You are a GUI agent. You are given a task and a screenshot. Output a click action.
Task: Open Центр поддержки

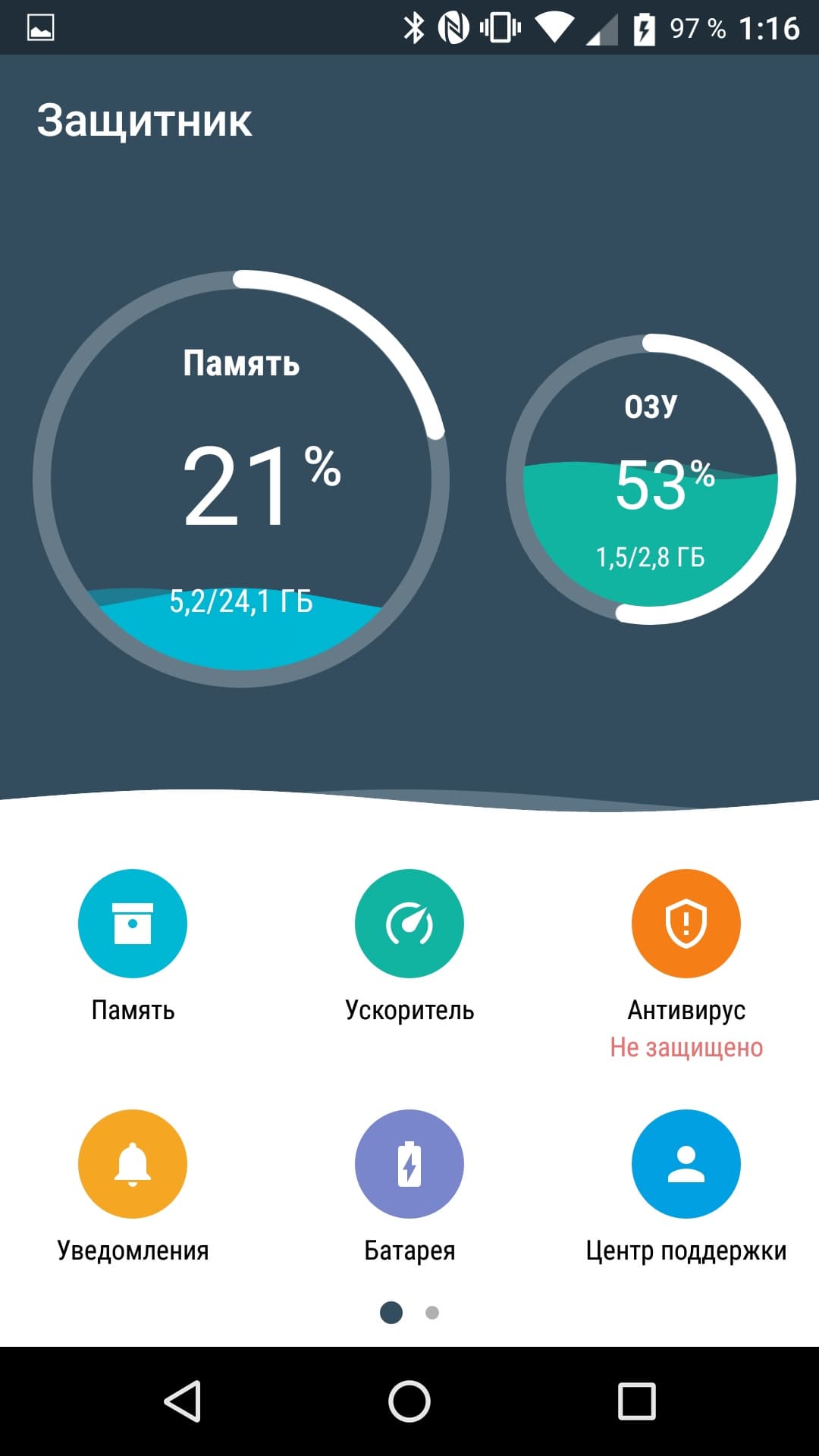(686, 1164)
